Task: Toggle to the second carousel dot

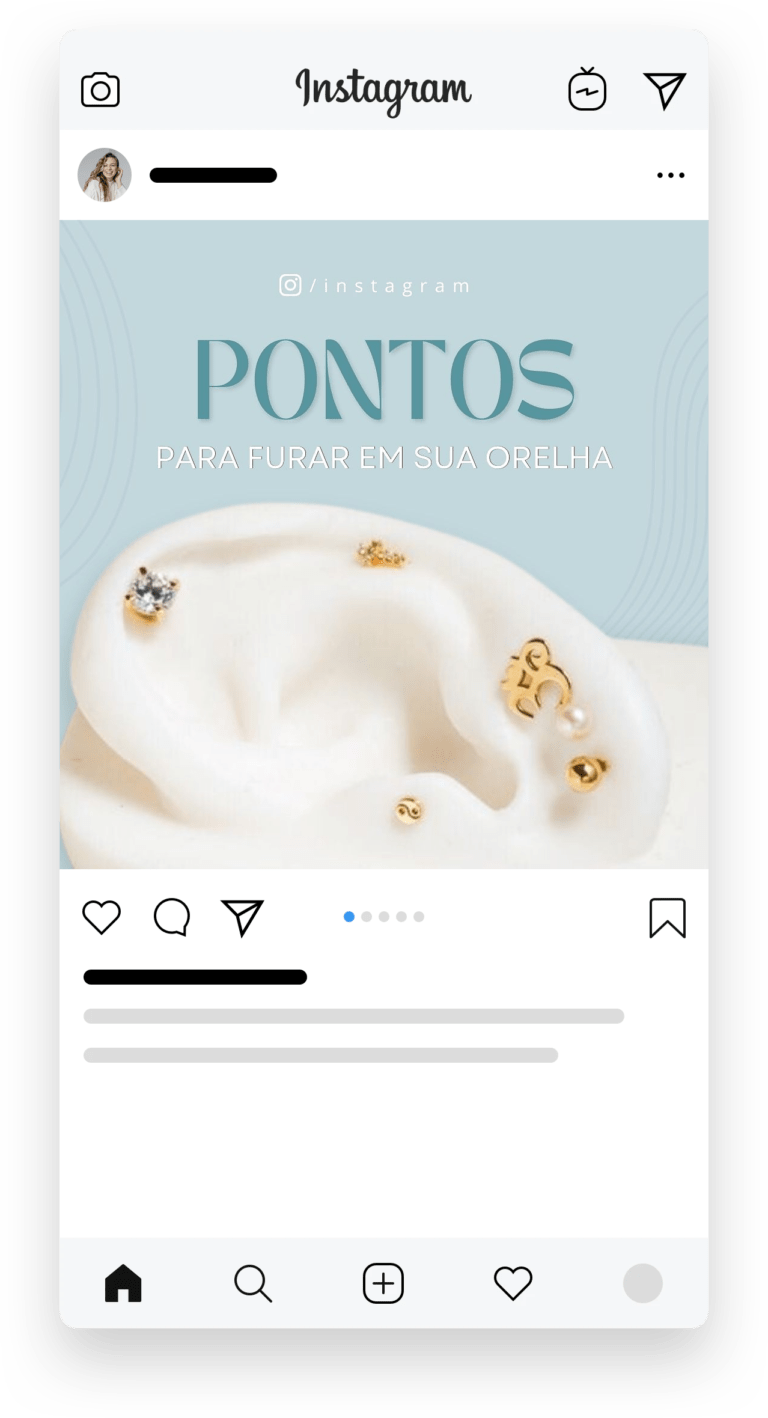Action: point(366,916)
